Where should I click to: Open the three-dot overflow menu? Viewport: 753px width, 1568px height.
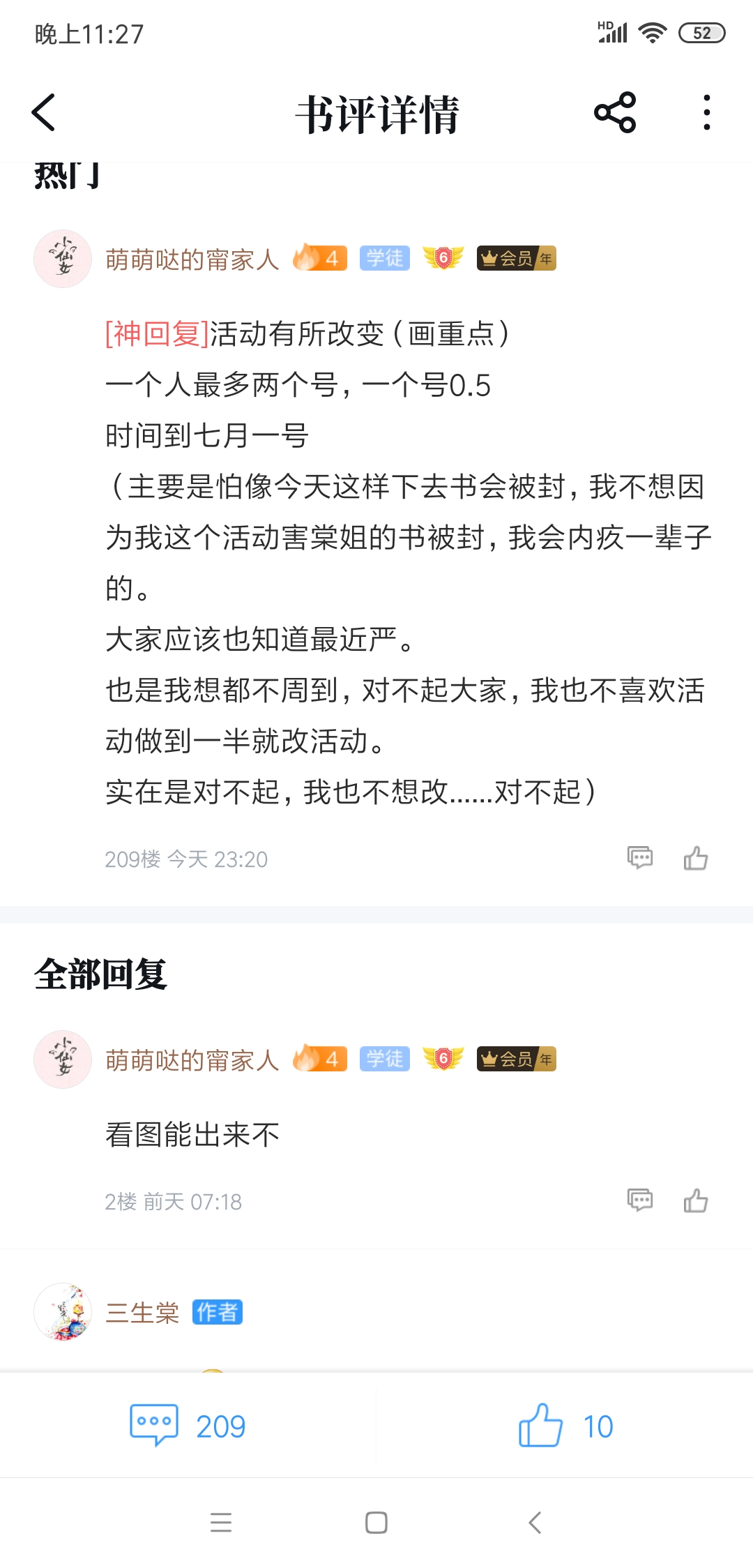[706, 112]
